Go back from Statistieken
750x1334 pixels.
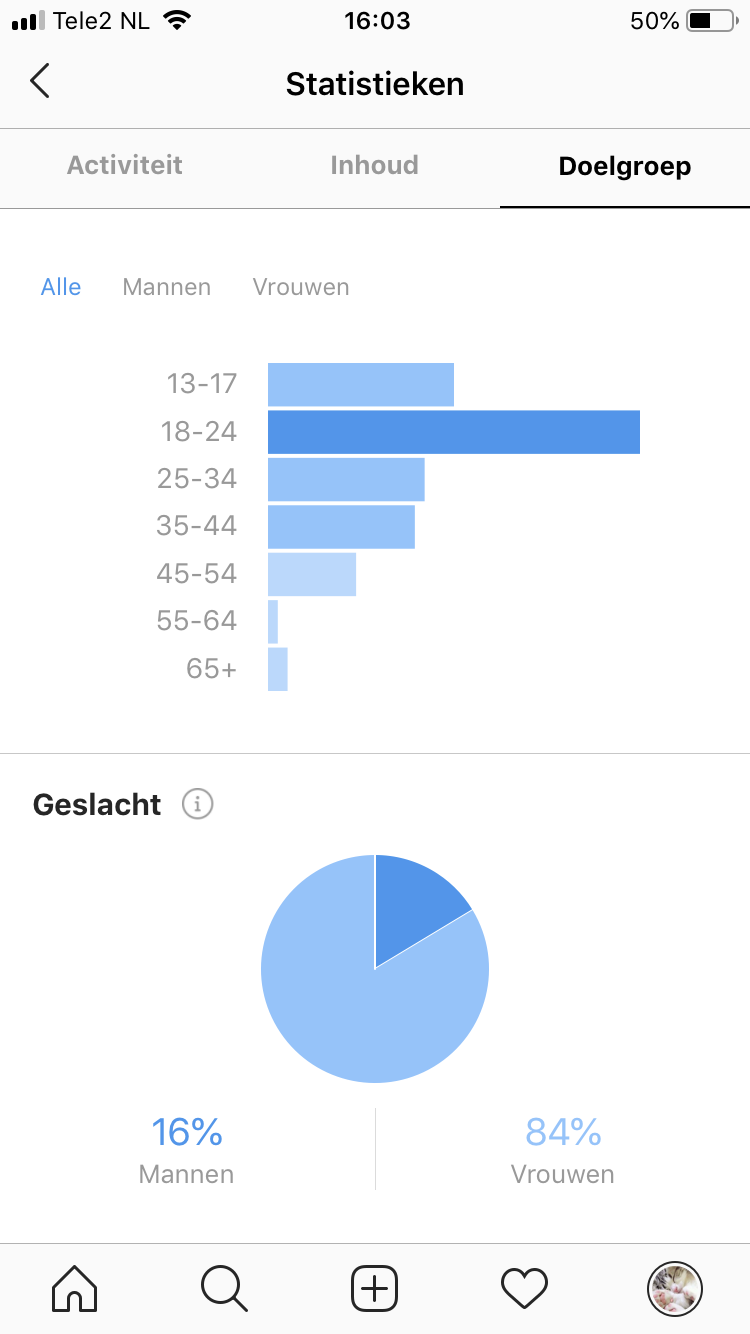click(40, 81)
